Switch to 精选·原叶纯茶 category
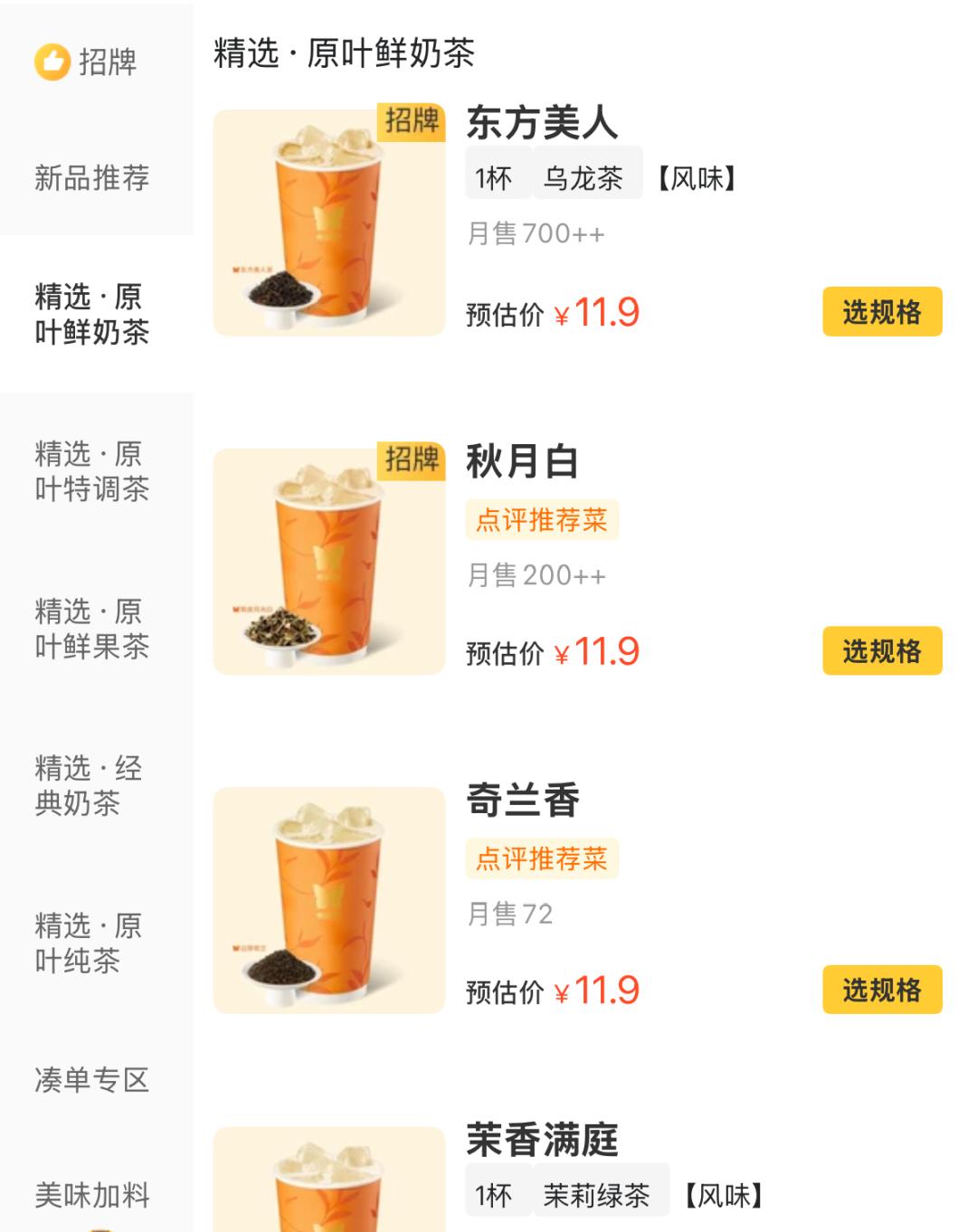 pos(89,943)
